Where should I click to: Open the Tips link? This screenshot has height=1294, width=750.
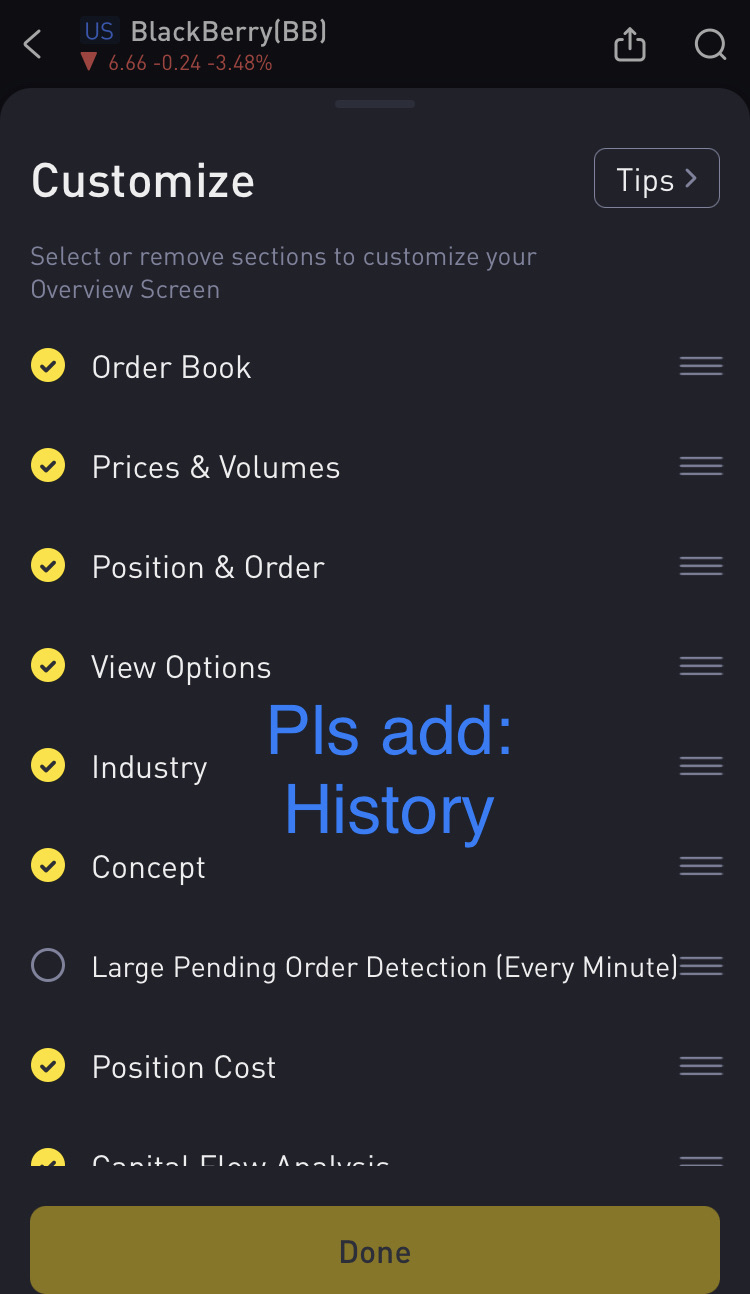click(x=656, y=179)
